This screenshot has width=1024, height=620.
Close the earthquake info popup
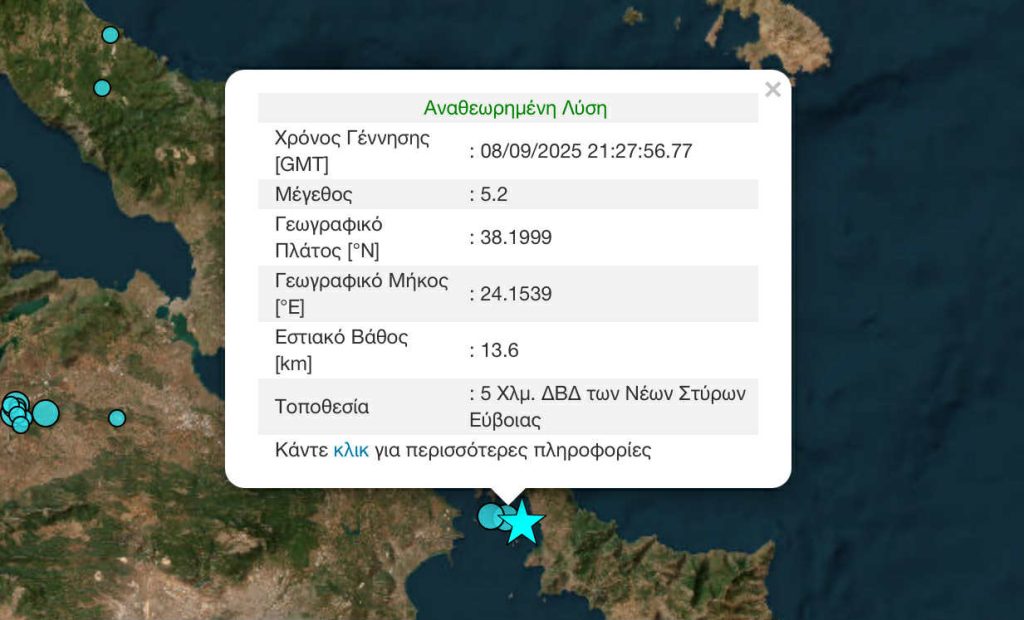tap(772, 91)
